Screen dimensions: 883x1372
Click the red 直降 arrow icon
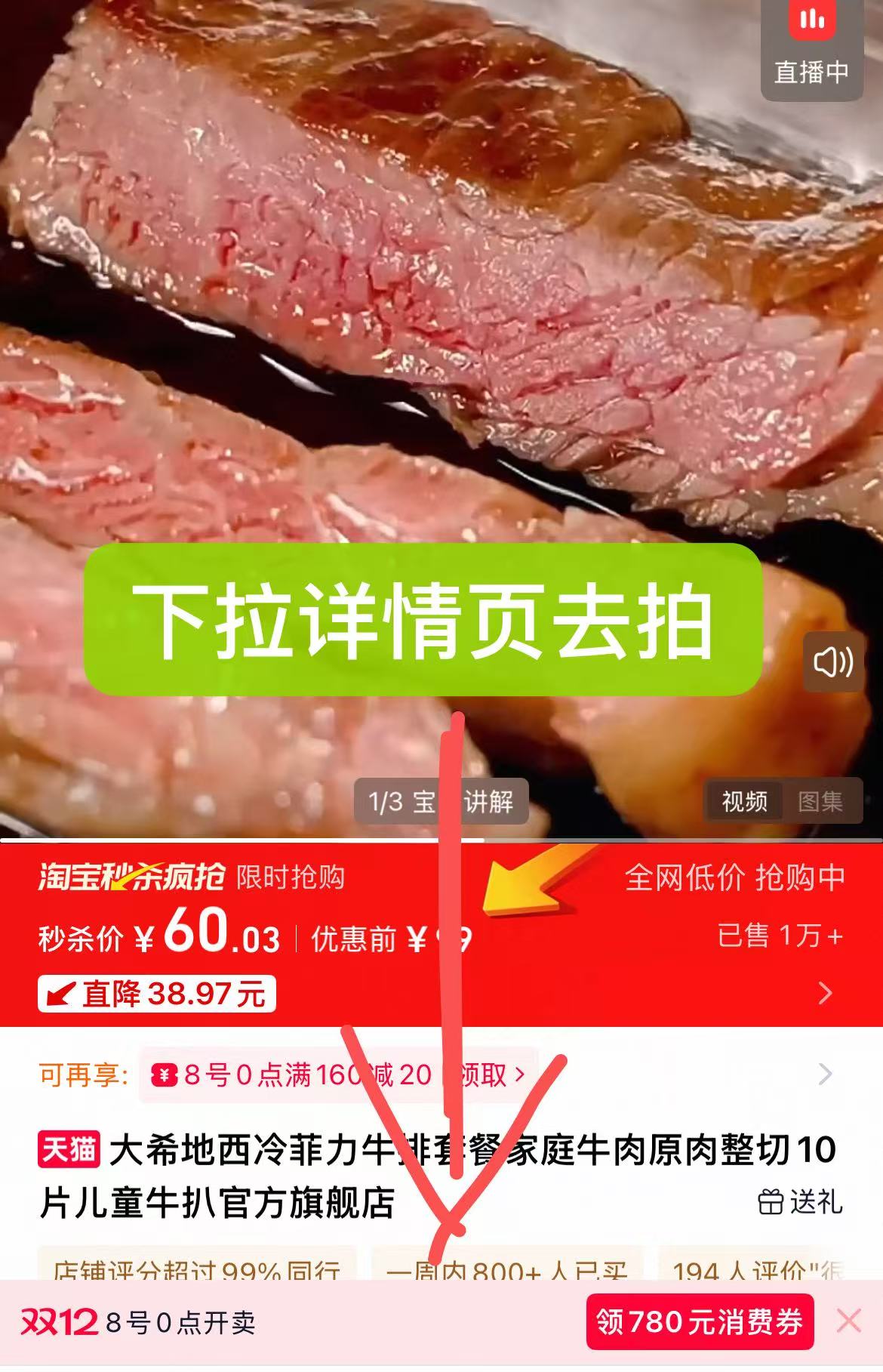click(60, 995)
